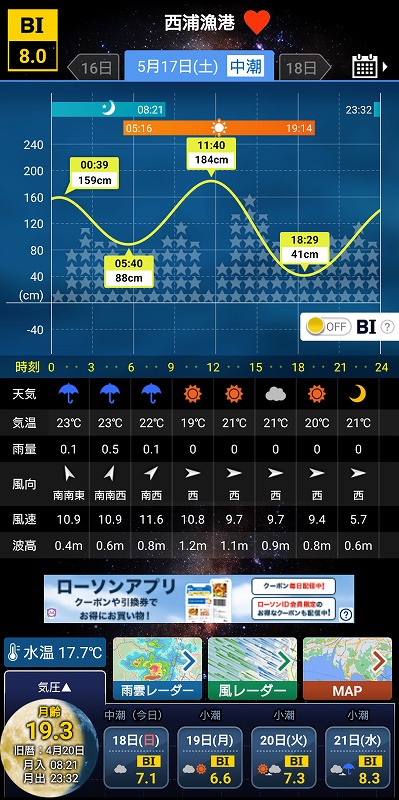The image size is (399, 800).
Task: Open forecast for 21日(水)
Action: pyautogui.click(x=358, y=757)
